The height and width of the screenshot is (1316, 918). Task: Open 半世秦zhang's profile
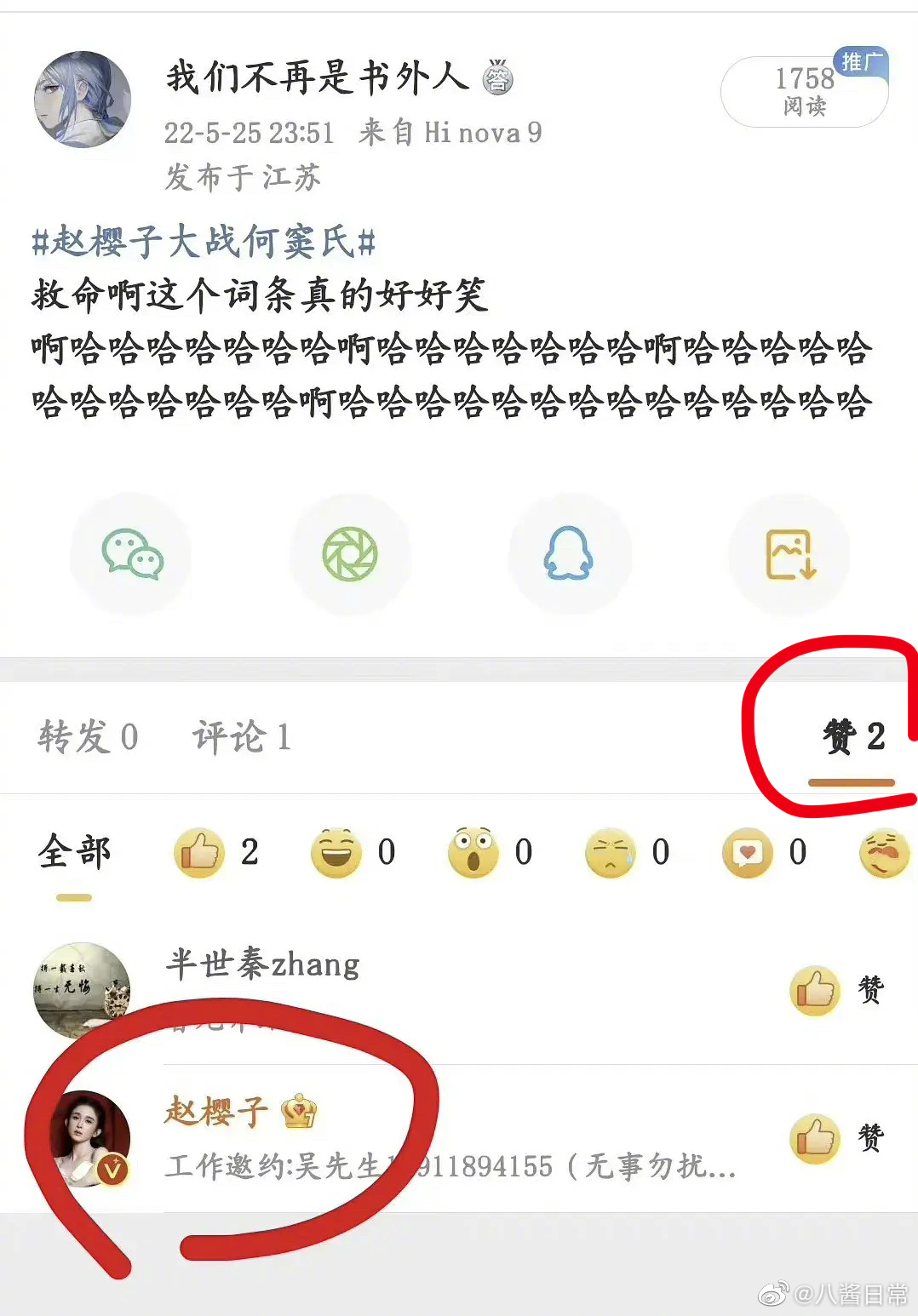261,965
